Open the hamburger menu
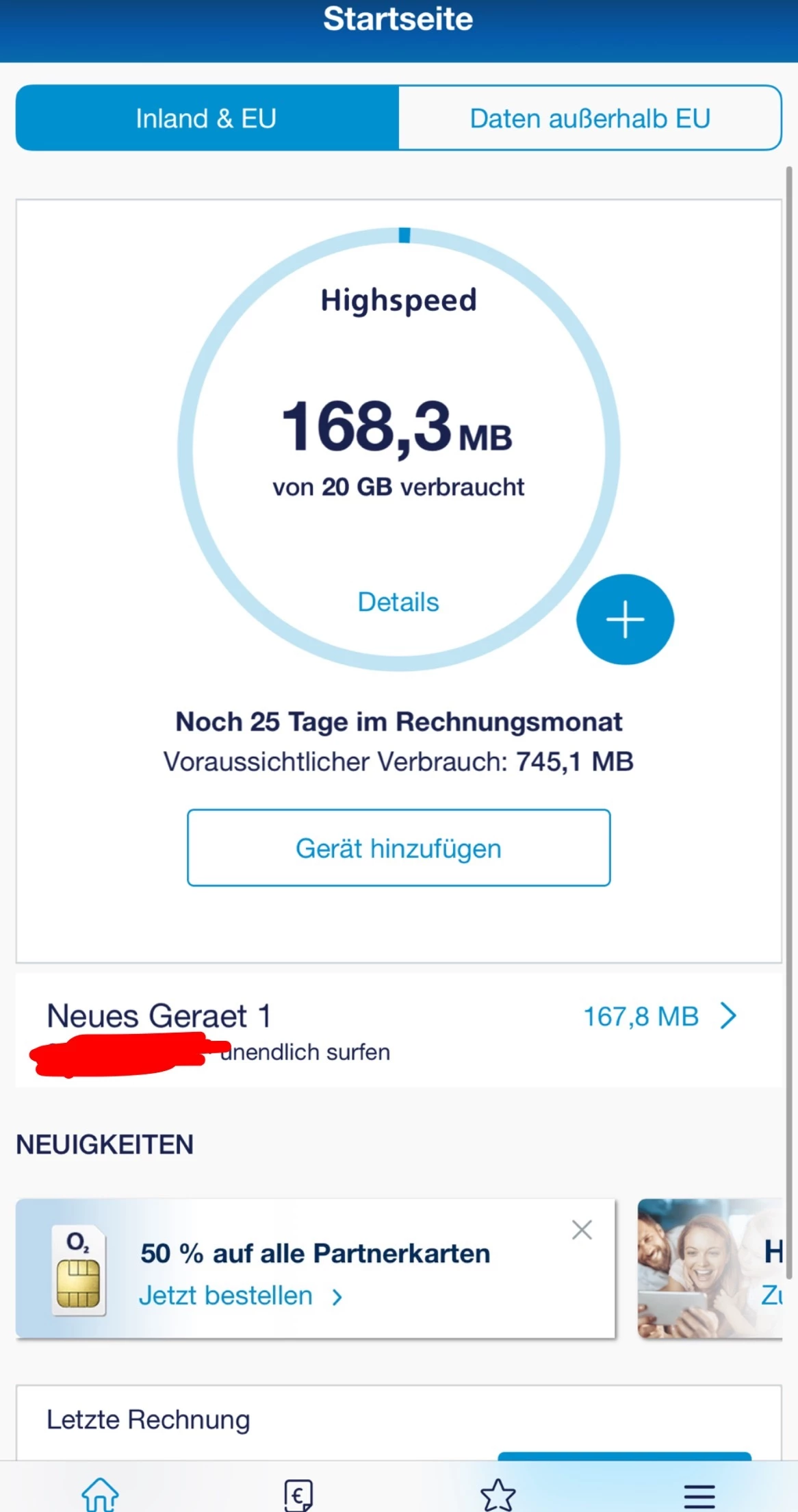This screenshot has width=798, height=1512. click(699, 1496)
